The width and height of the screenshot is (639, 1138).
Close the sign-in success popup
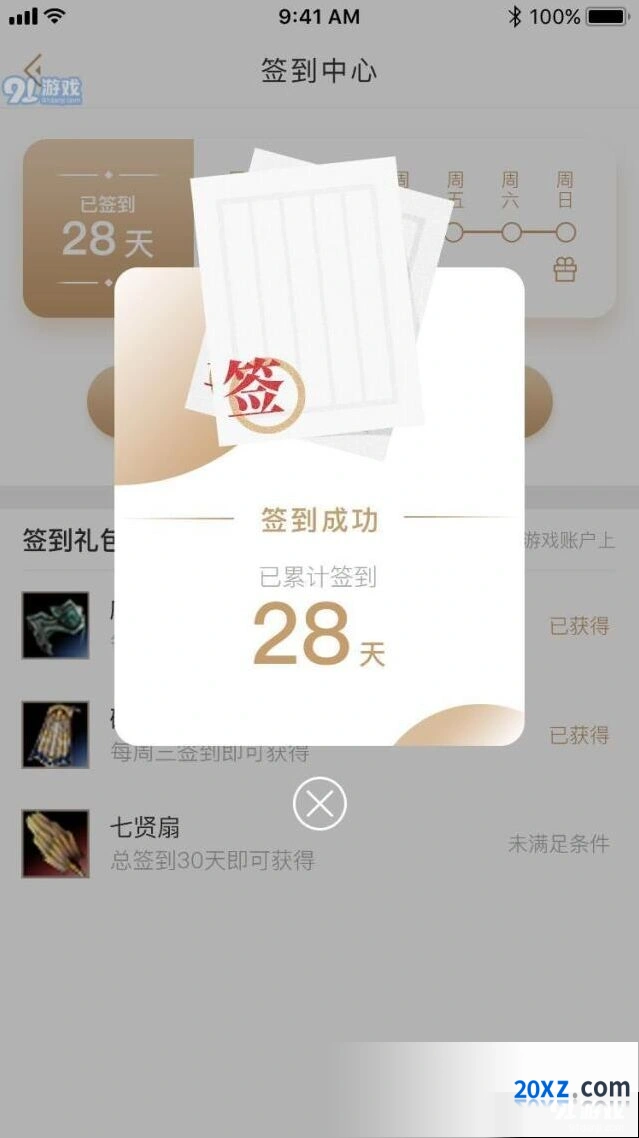click(x=320, y=803)
